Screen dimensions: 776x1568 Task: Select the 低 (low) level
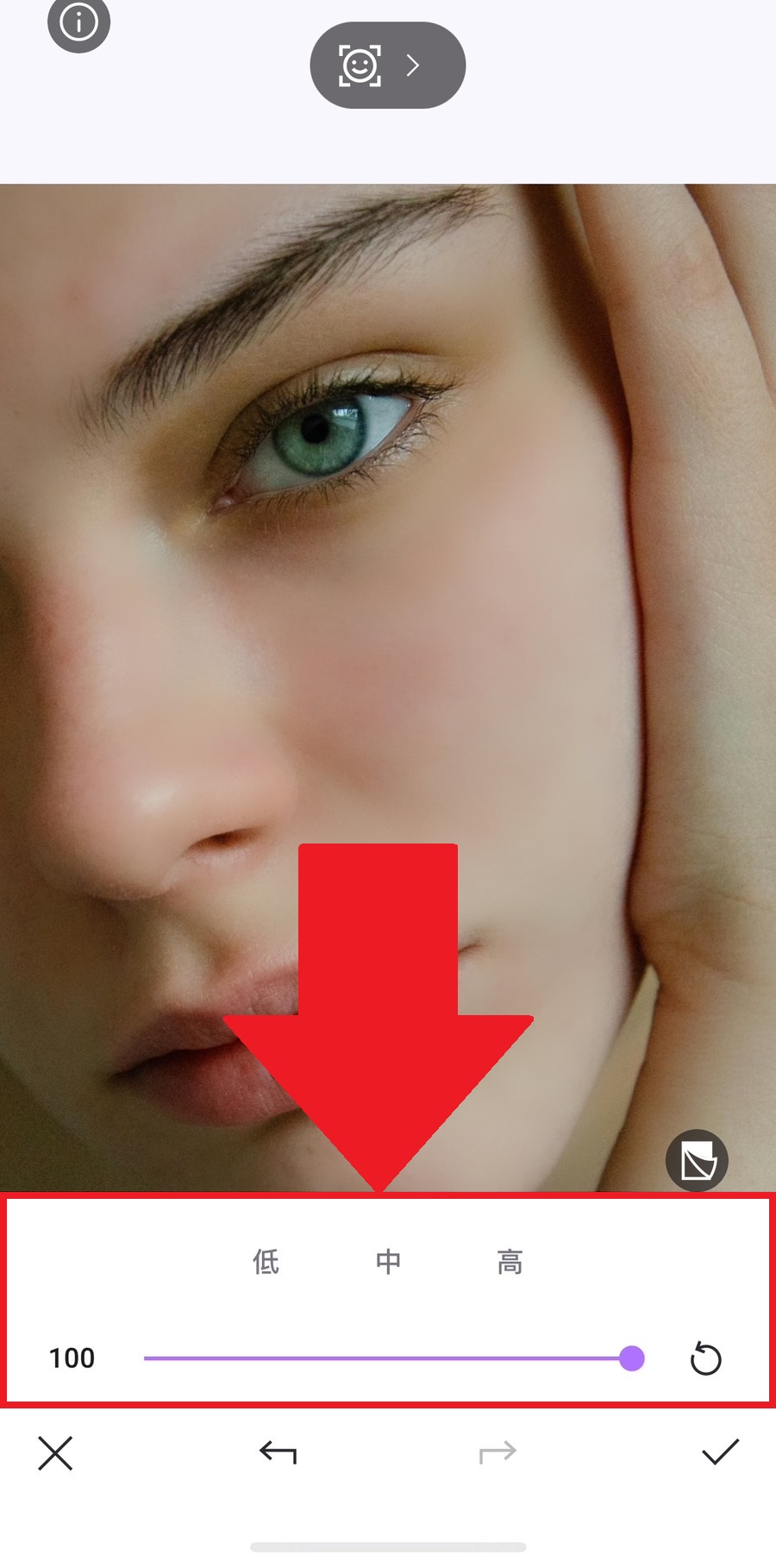pos(266,1262)
